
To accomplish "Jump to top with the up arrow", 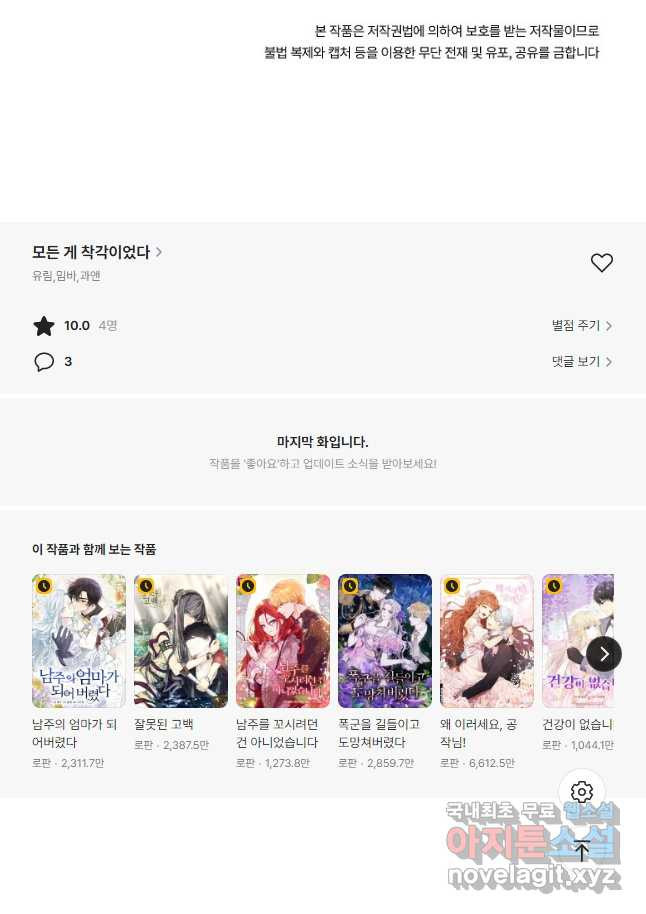I will tap(582, 850).
